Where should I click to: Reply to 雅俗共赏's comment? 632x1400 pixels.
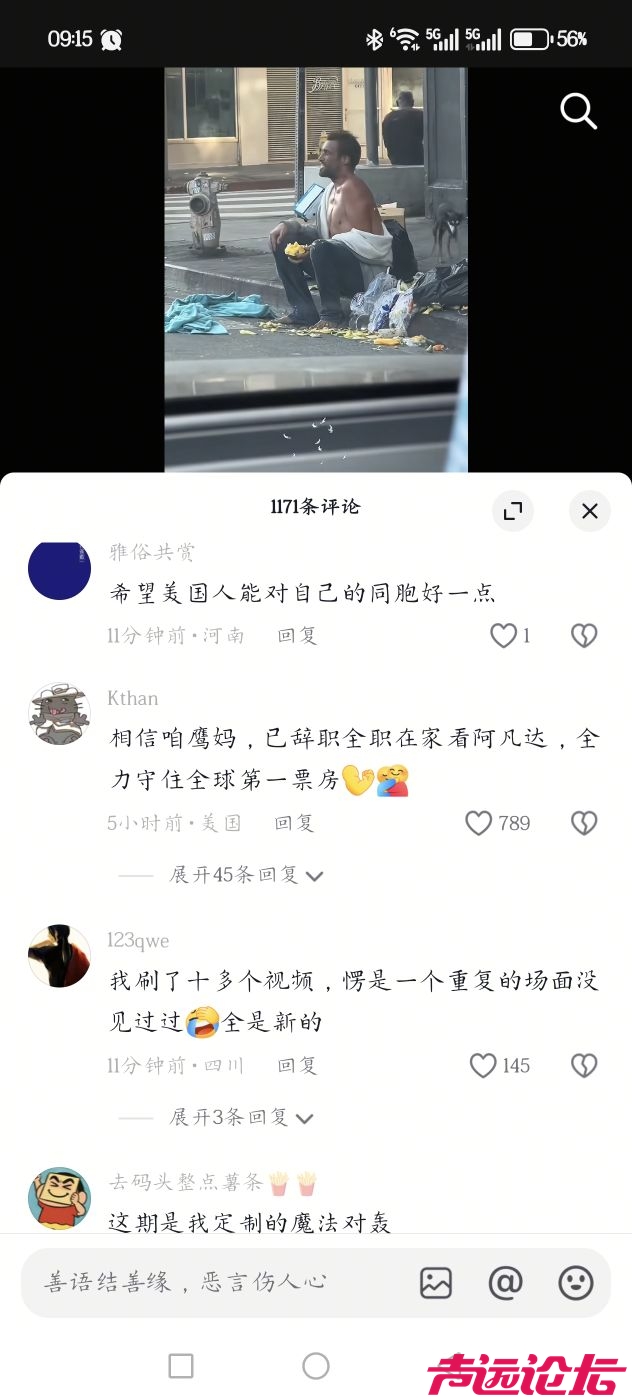pyautogui.click(x=297, y=635)
